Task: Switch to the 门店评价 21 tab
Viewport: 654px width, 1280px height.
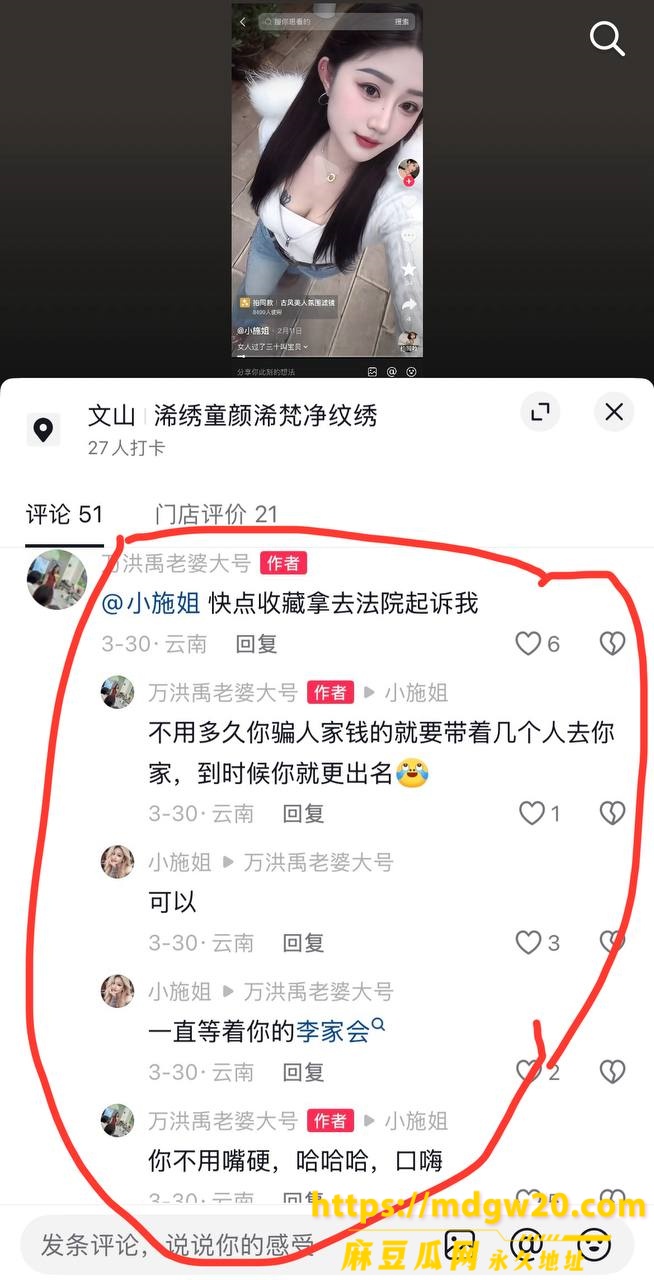Action: pos(216,515)
